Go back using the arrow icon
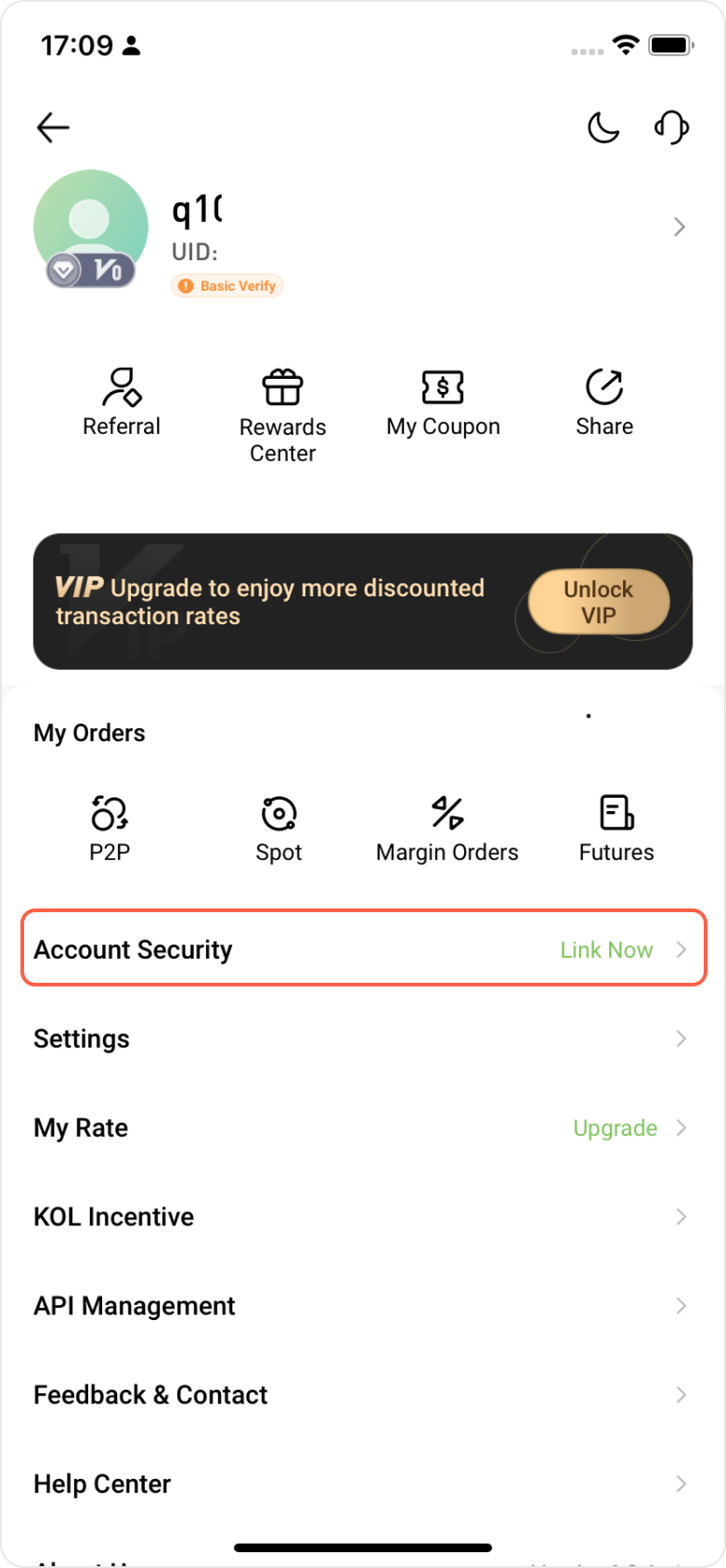 [53, 127]
